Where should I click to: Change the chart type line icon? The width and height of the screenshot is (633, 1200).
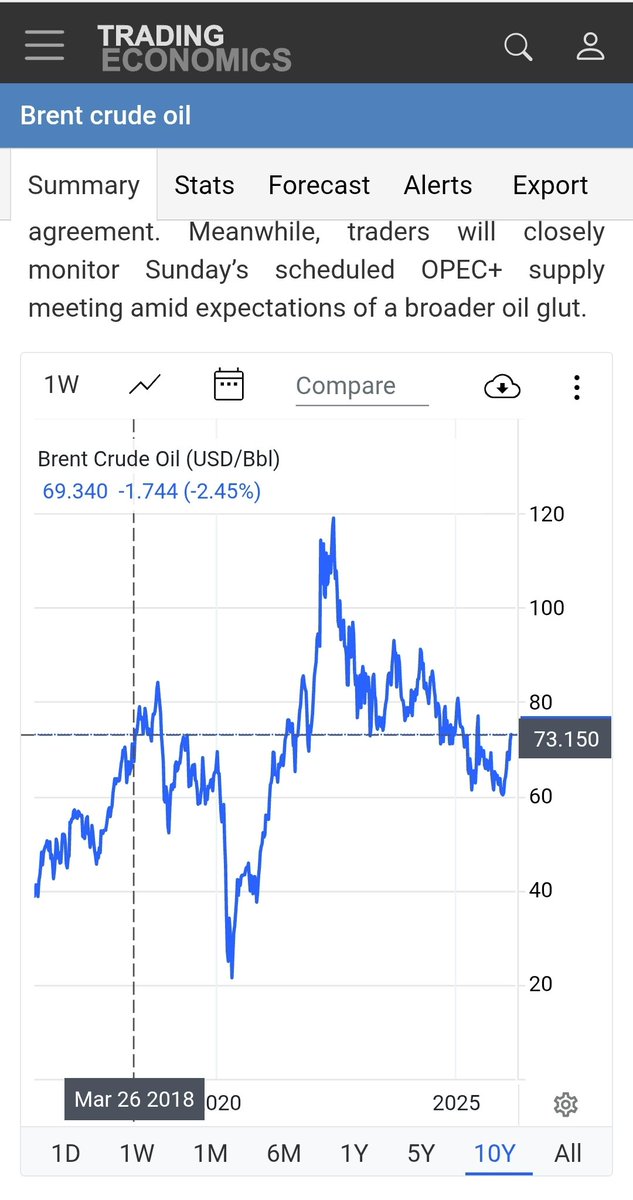[x=145, y=385]
